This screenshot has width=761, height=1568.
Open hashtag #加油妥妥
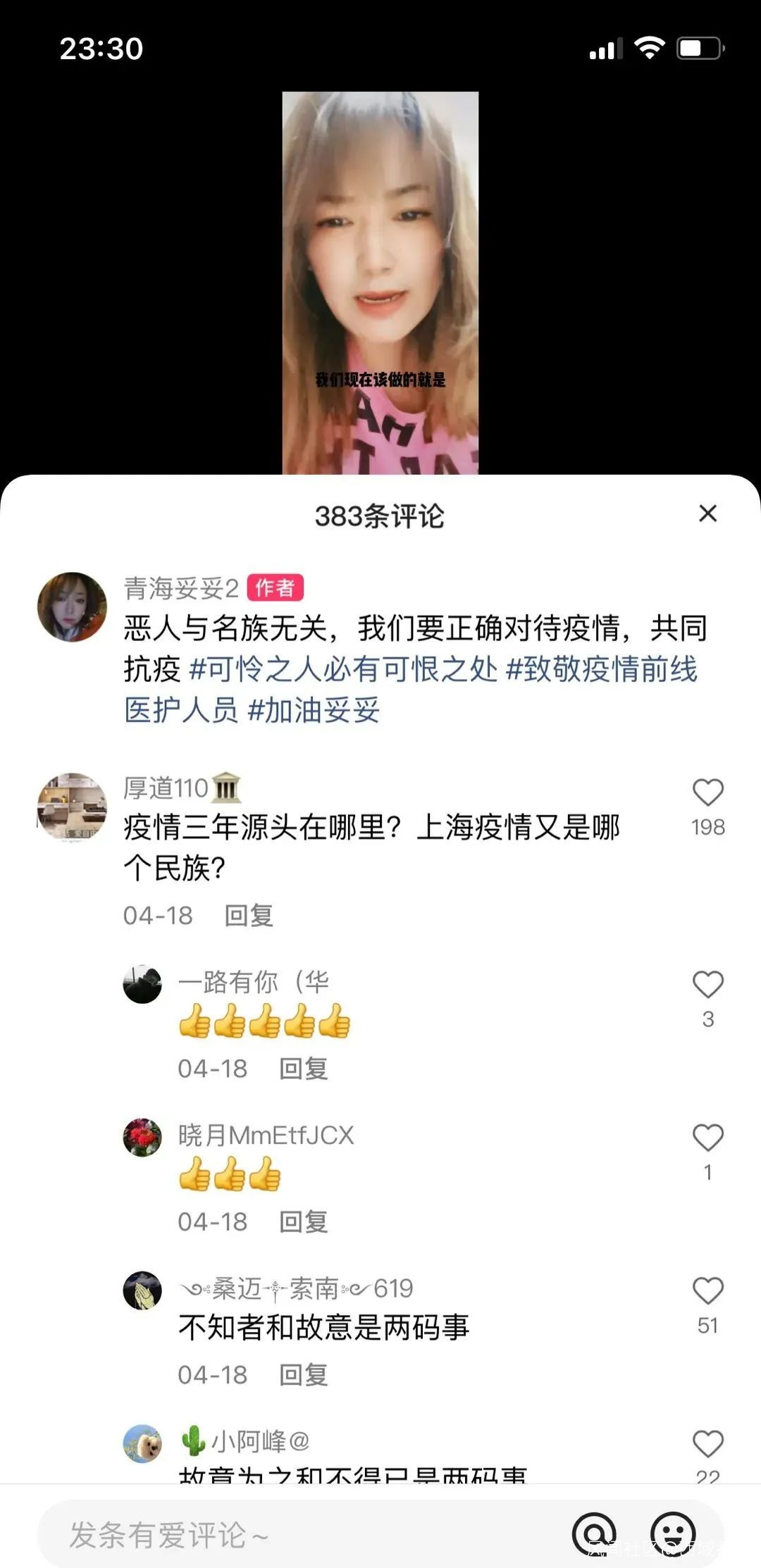(x=314, y=710)
